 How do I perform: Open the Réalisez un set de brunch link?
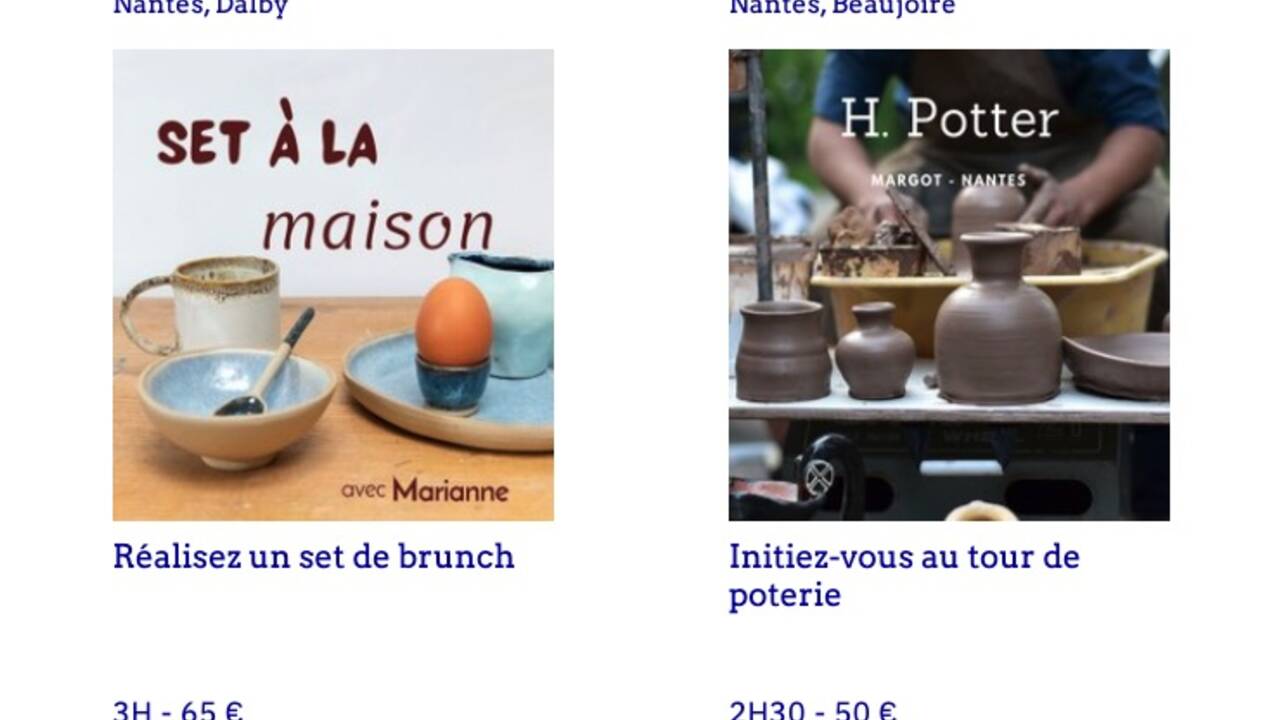click(x=313, y=556)
